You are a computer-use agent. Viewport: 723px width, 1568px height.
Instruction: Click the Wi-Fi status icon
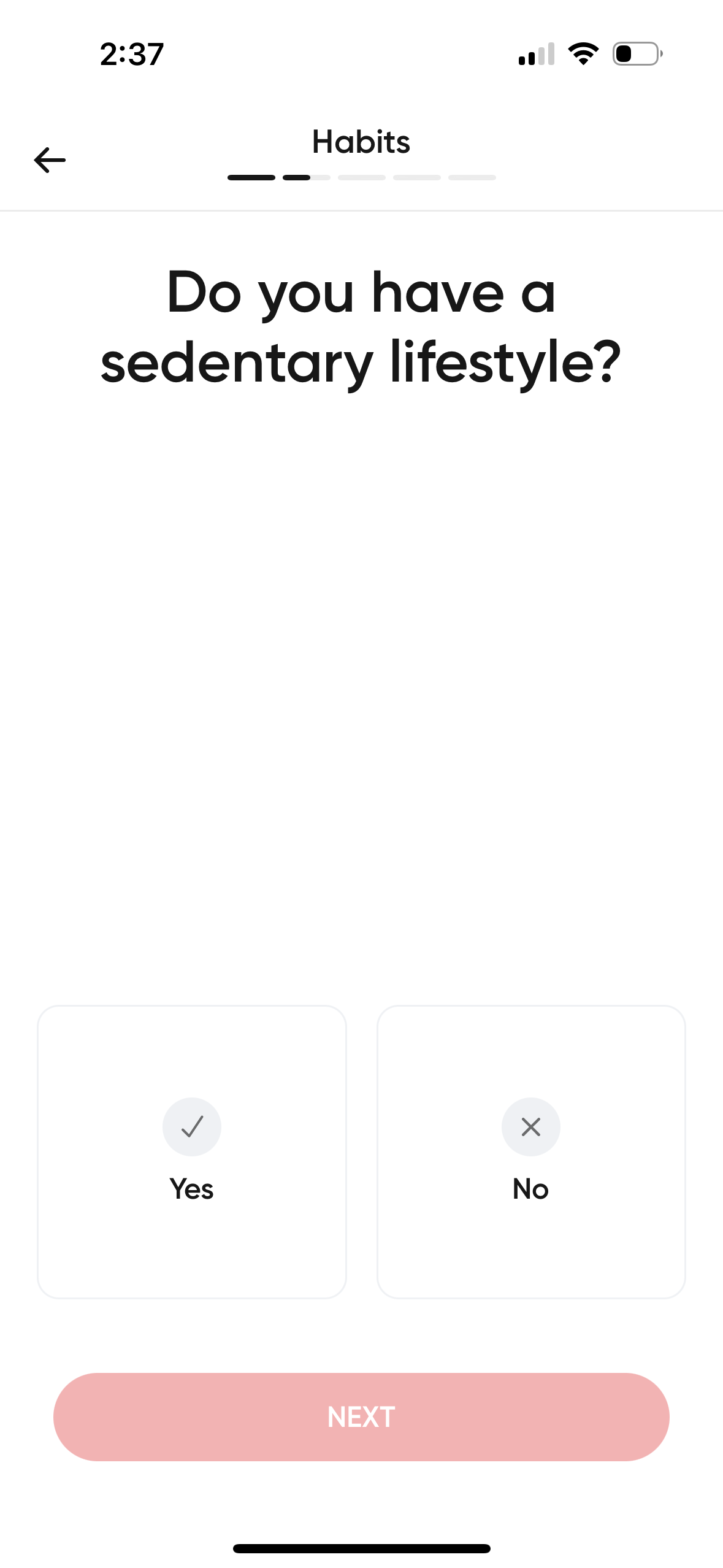tap(583, 53)
